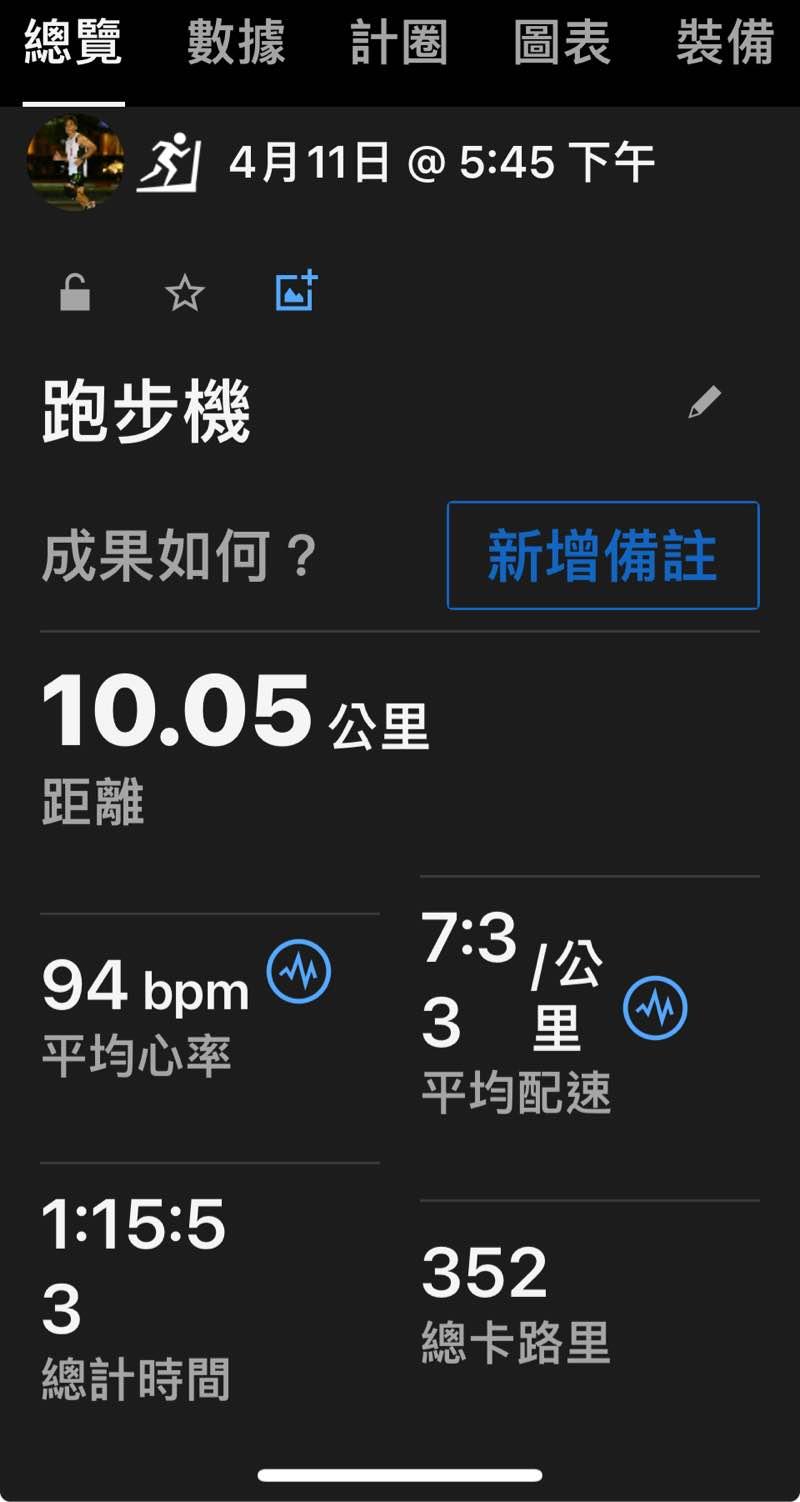
Task: Add a photo to this activity
Action: tap(297, 291)
